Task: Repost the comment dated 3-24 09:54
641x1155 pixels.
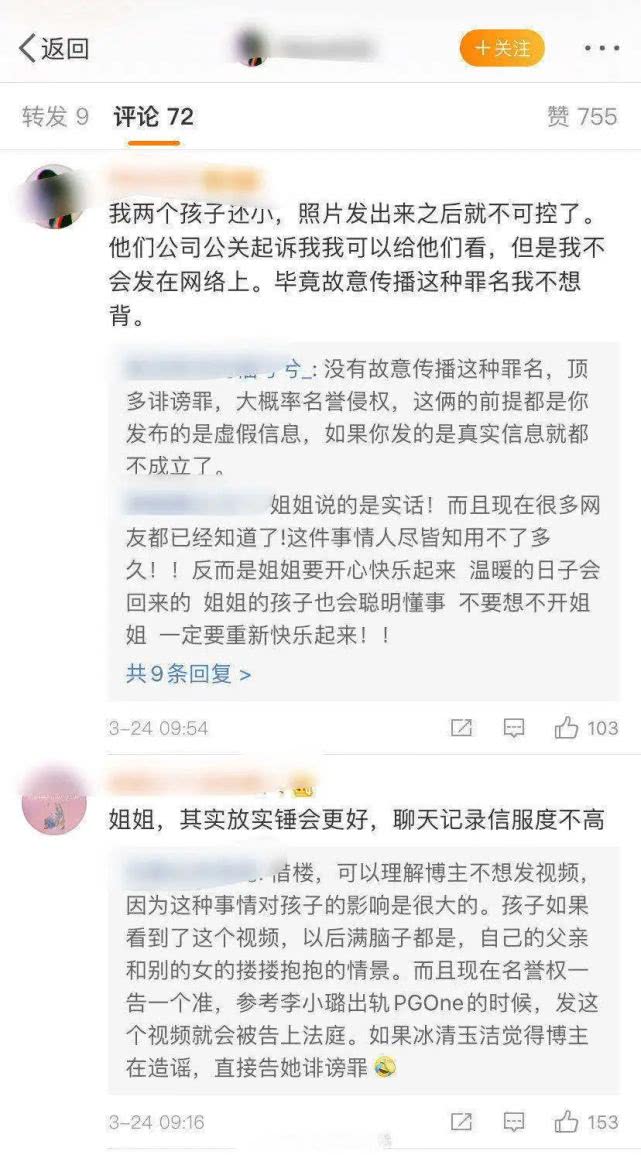Action: click(461, 728)
